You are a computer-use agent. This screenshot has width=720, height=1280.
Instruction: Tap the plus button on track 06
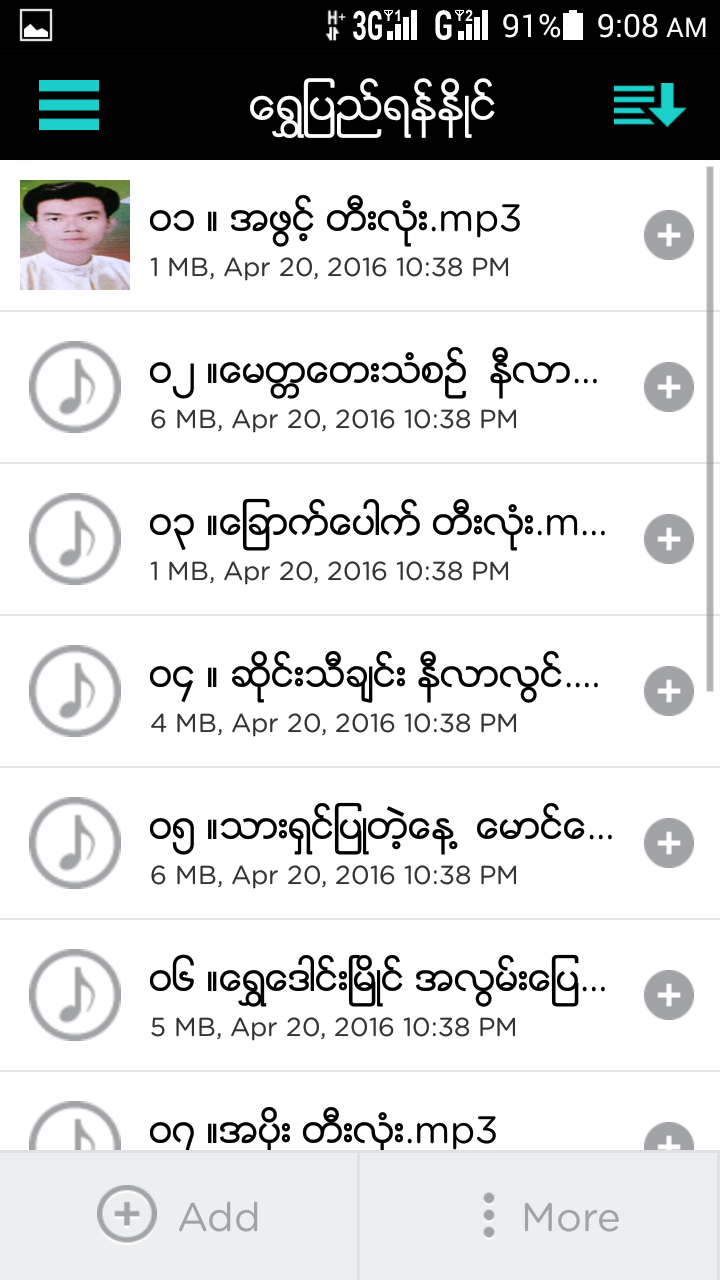pyautogui.click(x=668, y=994)
